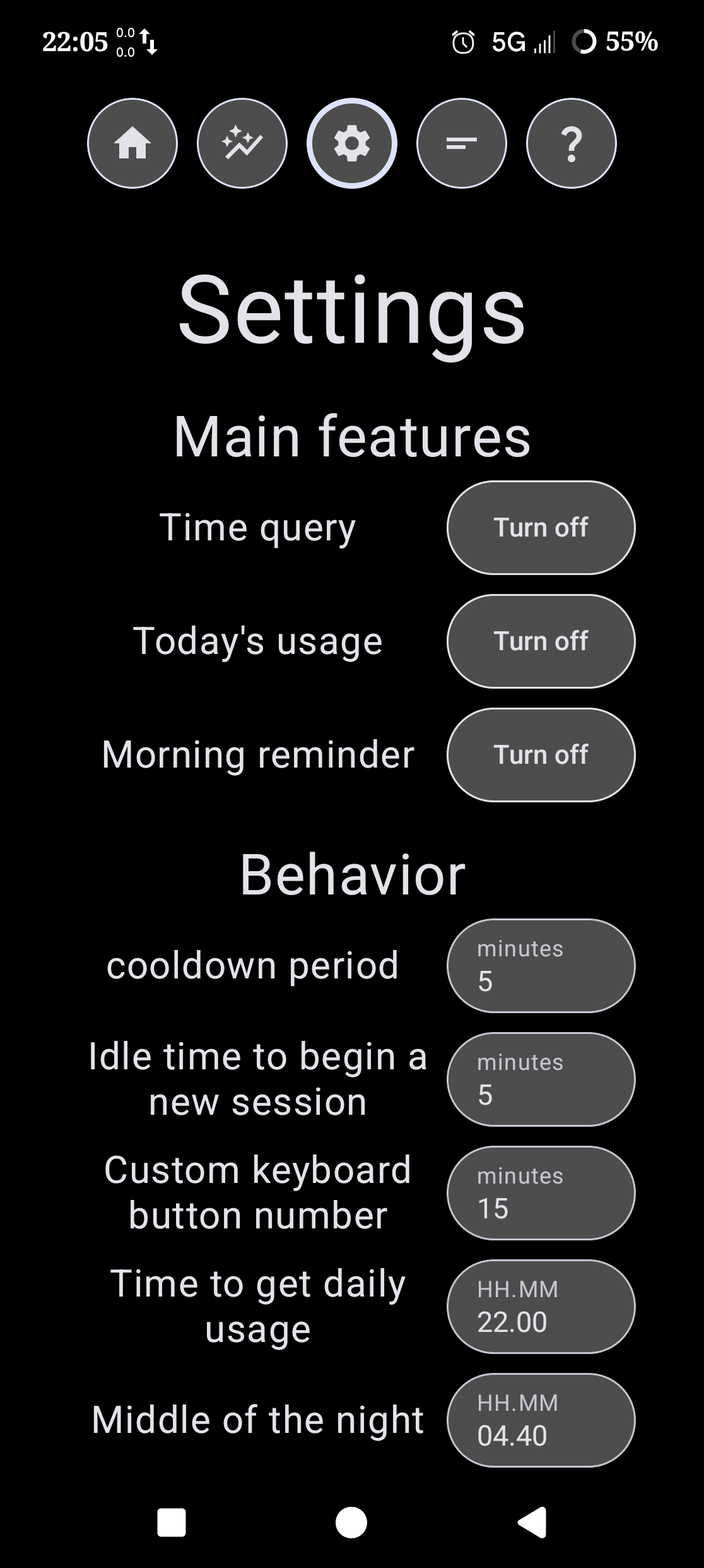Select the settings gear tab
This screenshot has width=704, height=1568.
pyautogui.click(x=352, y=143)
